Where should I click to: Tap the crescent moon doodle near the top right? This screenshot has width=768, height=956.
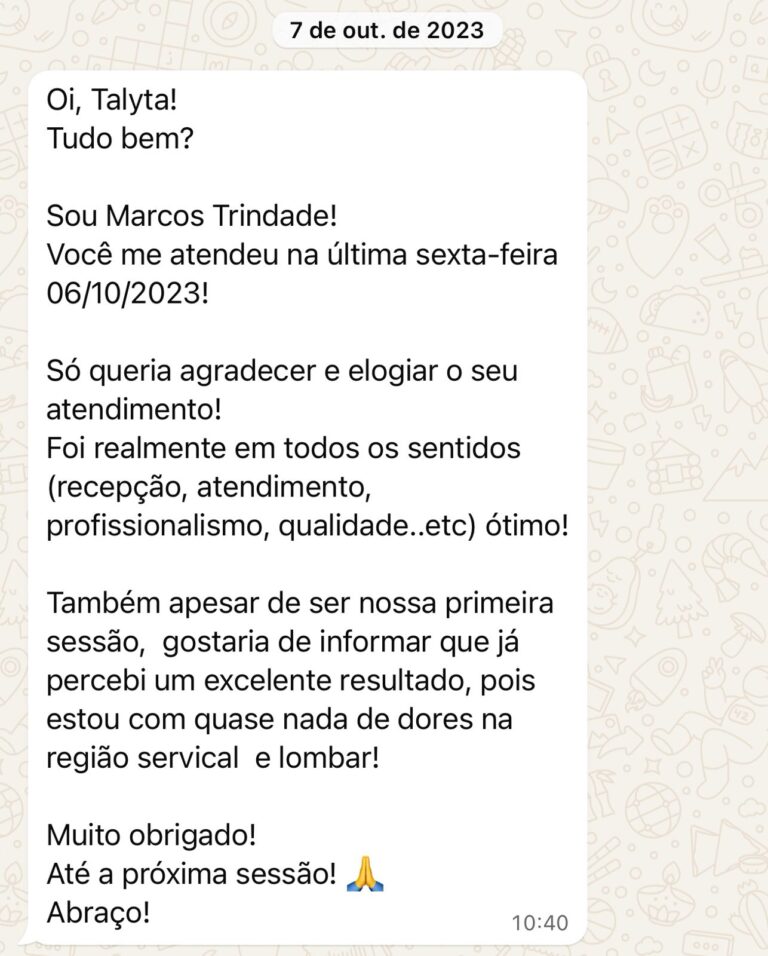point(650,71)
